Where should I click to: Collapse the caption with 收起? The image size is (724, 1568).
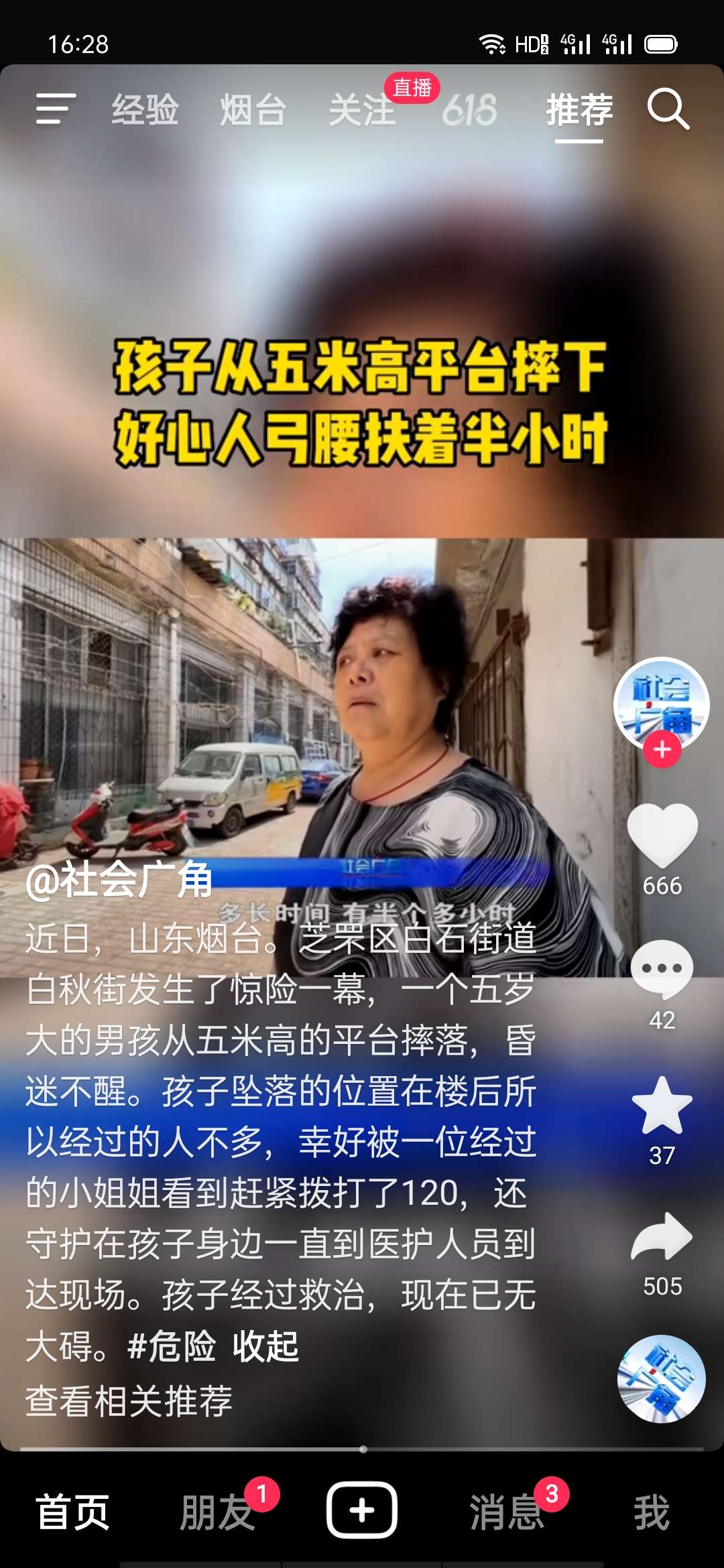coord(265,1346)
